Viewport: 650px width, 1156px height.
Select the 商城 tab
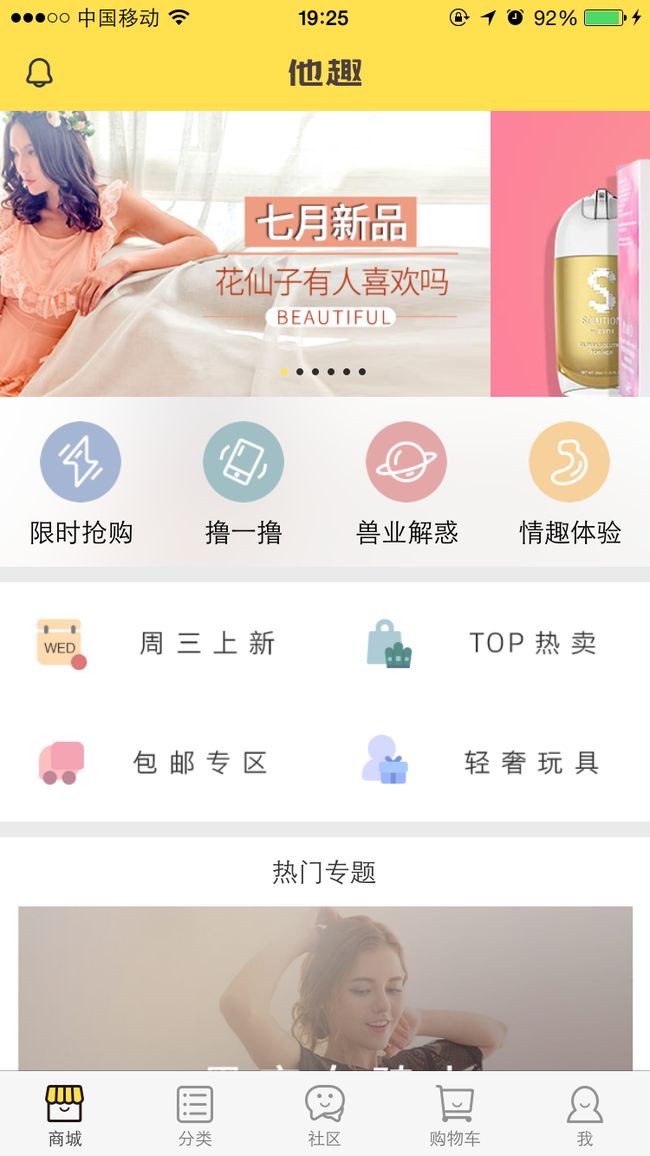tap(65, 1115)
